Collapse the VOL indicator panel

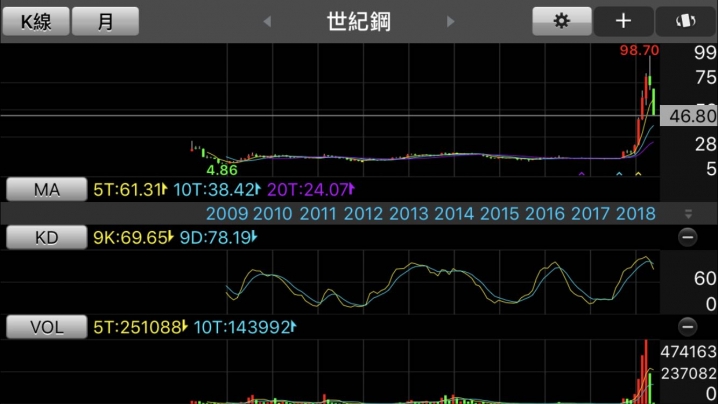(687, 326)
